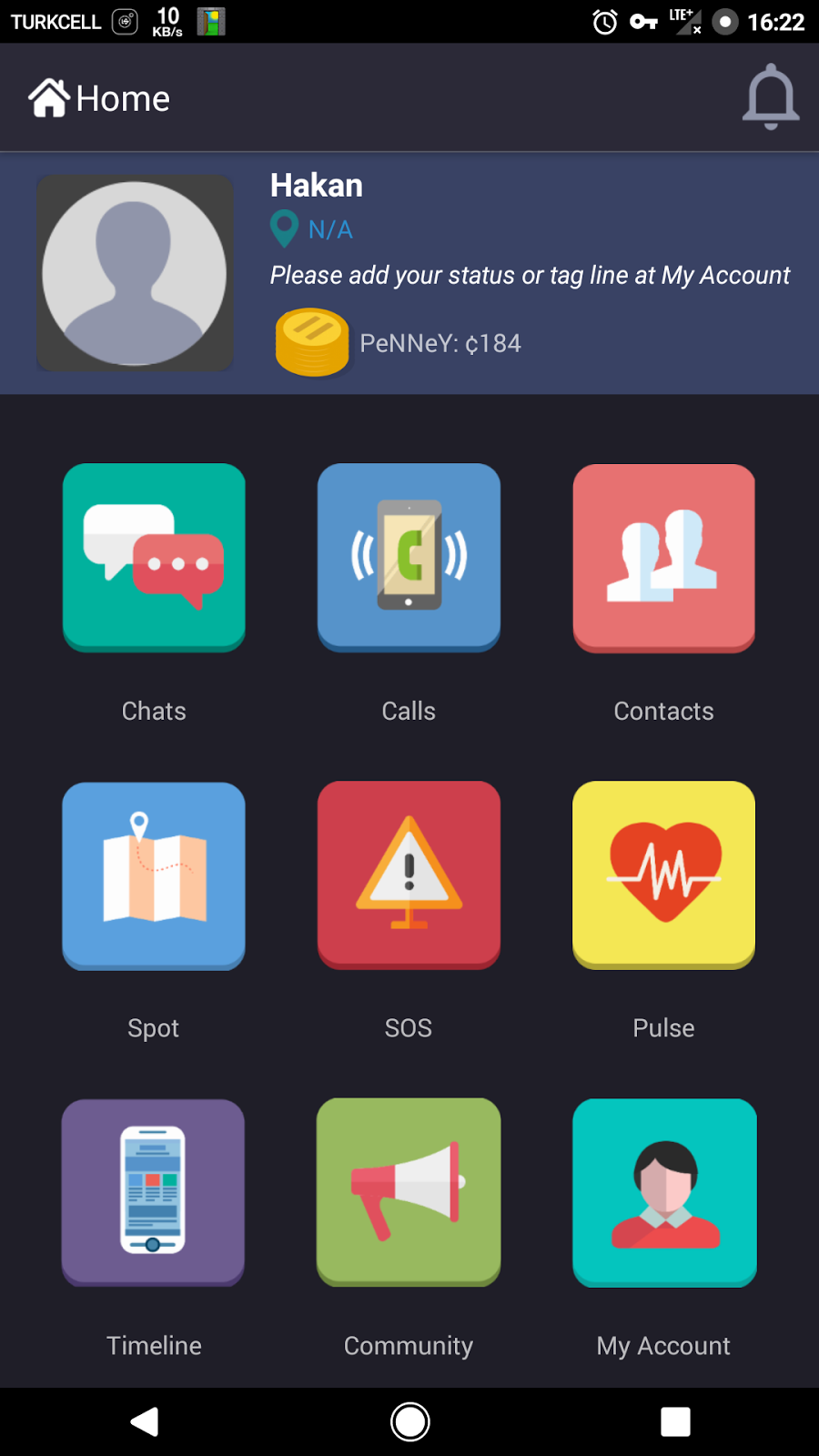
Task: Open the Community megaphone tile
Action: [409, 1191]
